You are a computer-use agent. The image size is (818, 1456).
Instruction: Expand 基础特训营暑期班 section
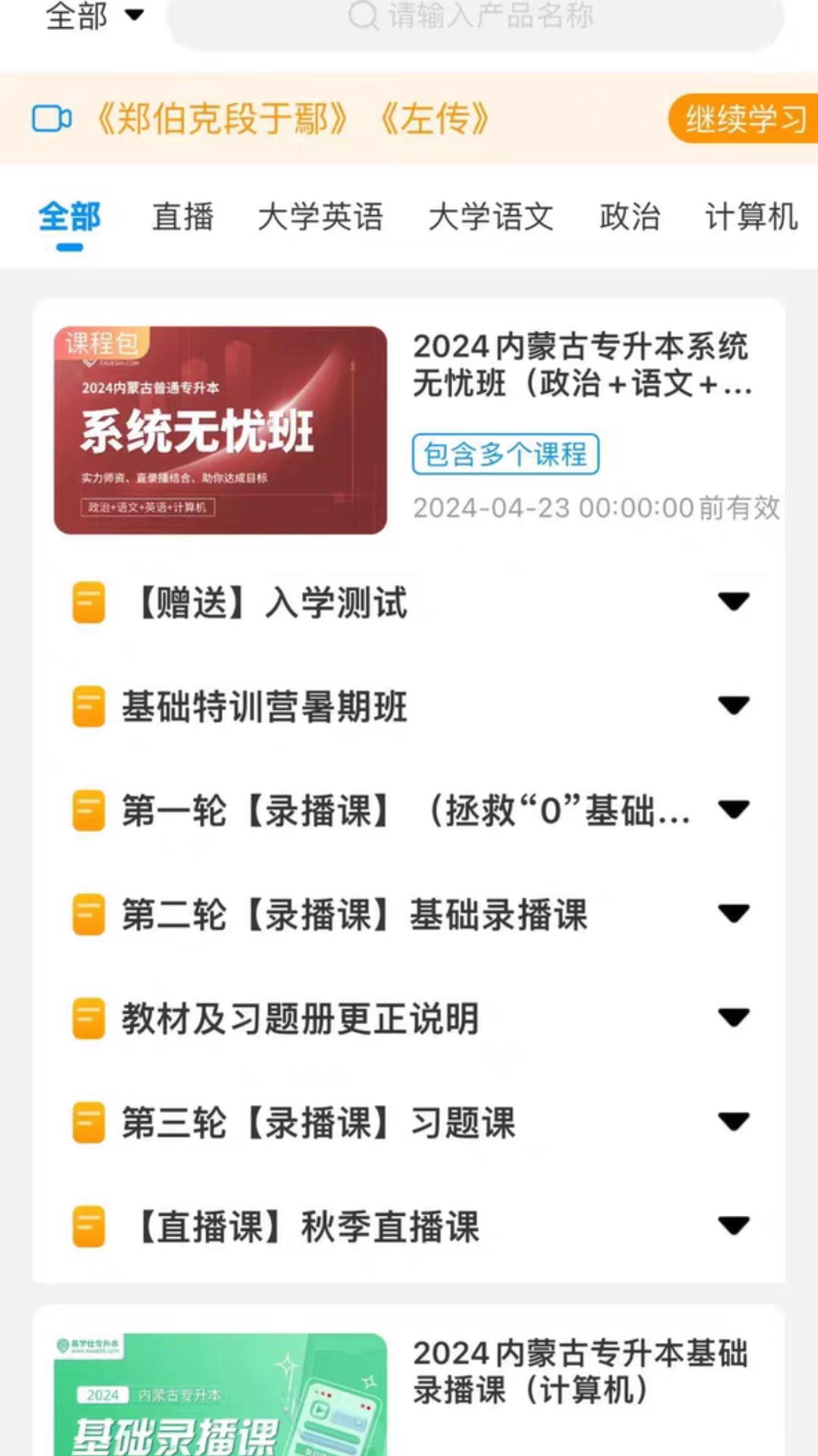click(x=733, y=706)
